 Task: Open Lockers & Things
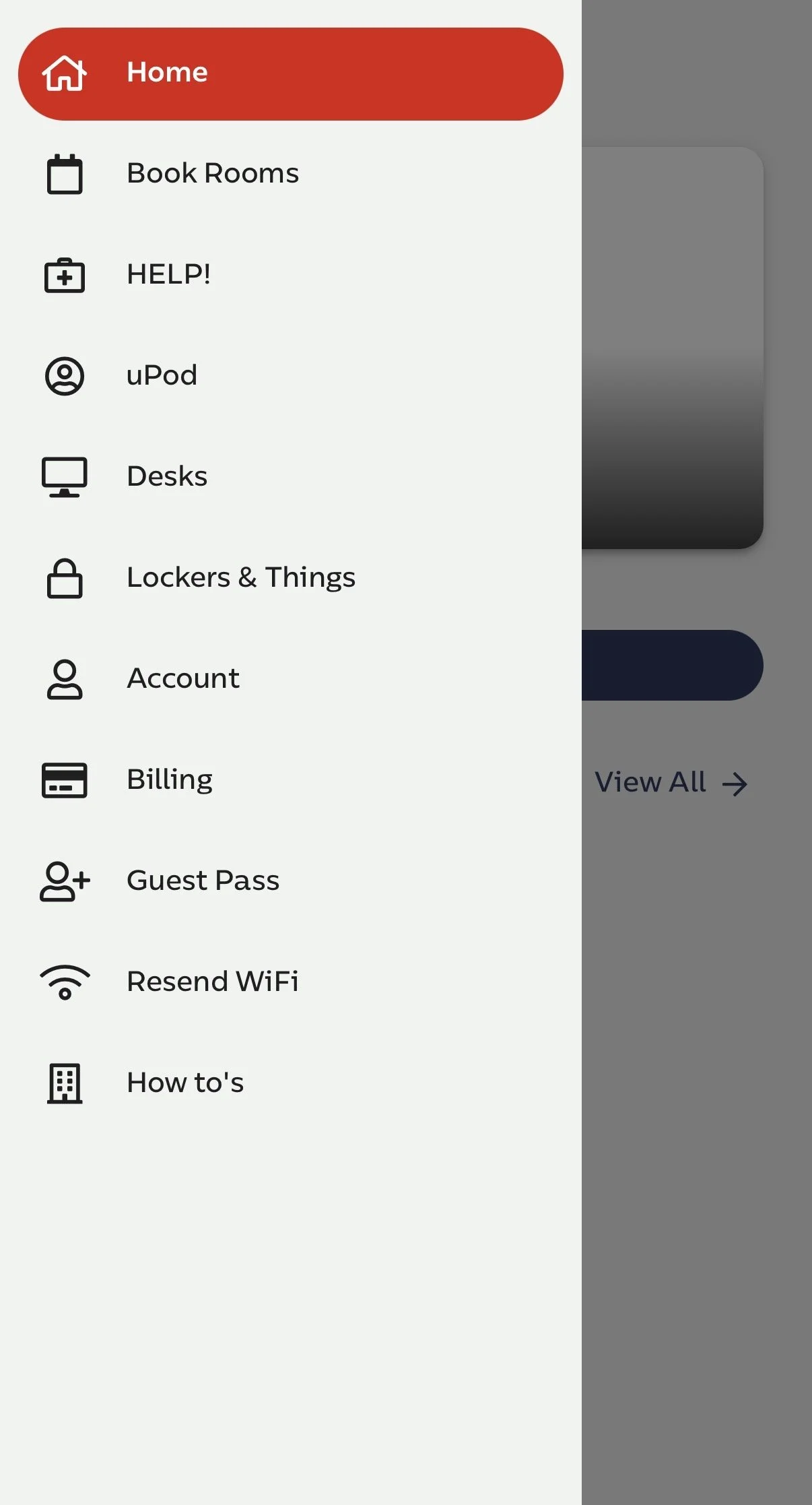point(290,578)
